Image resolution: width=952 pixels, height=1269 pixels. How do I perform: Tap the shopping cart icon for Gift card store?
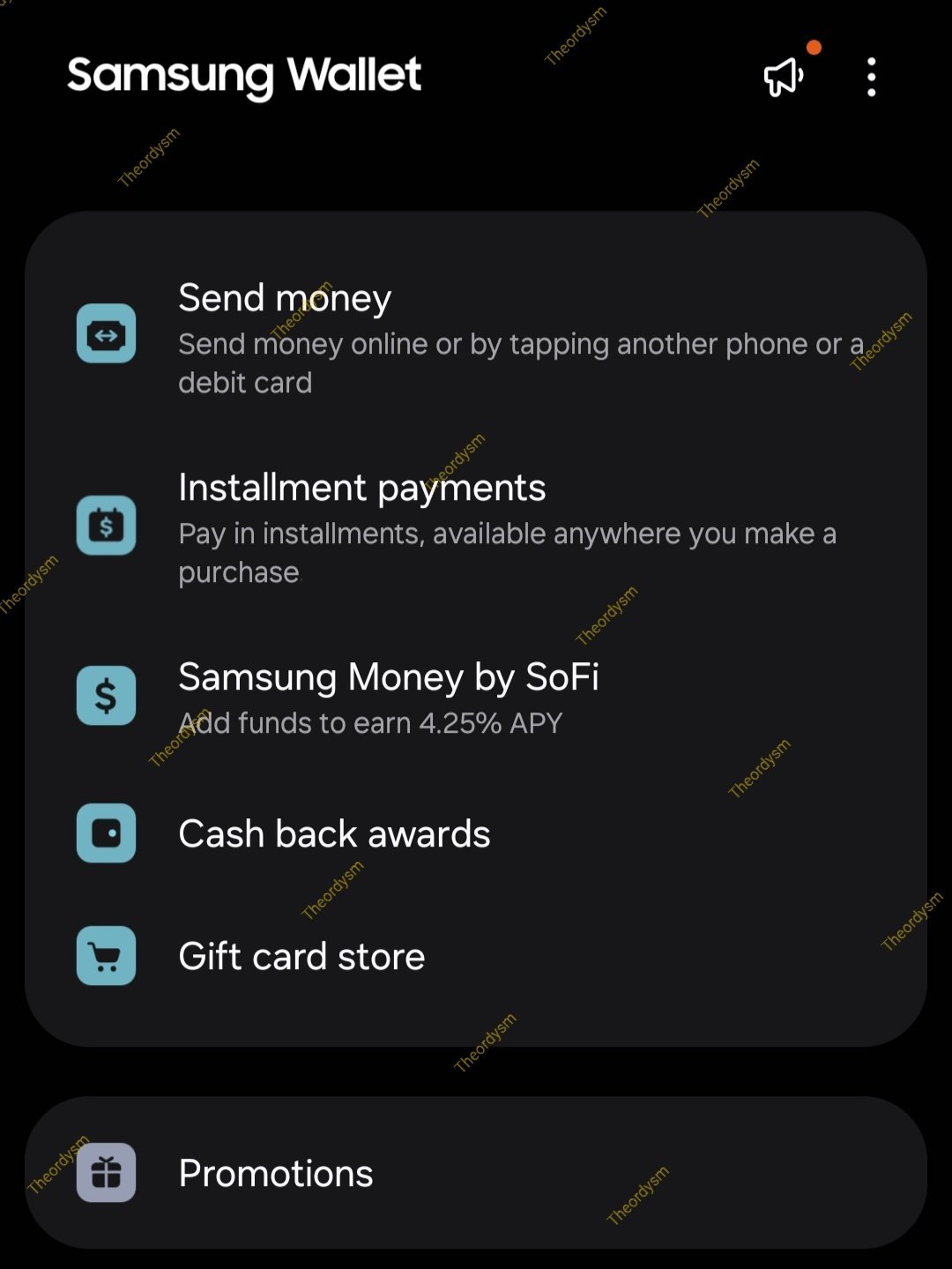click(106, 957)
